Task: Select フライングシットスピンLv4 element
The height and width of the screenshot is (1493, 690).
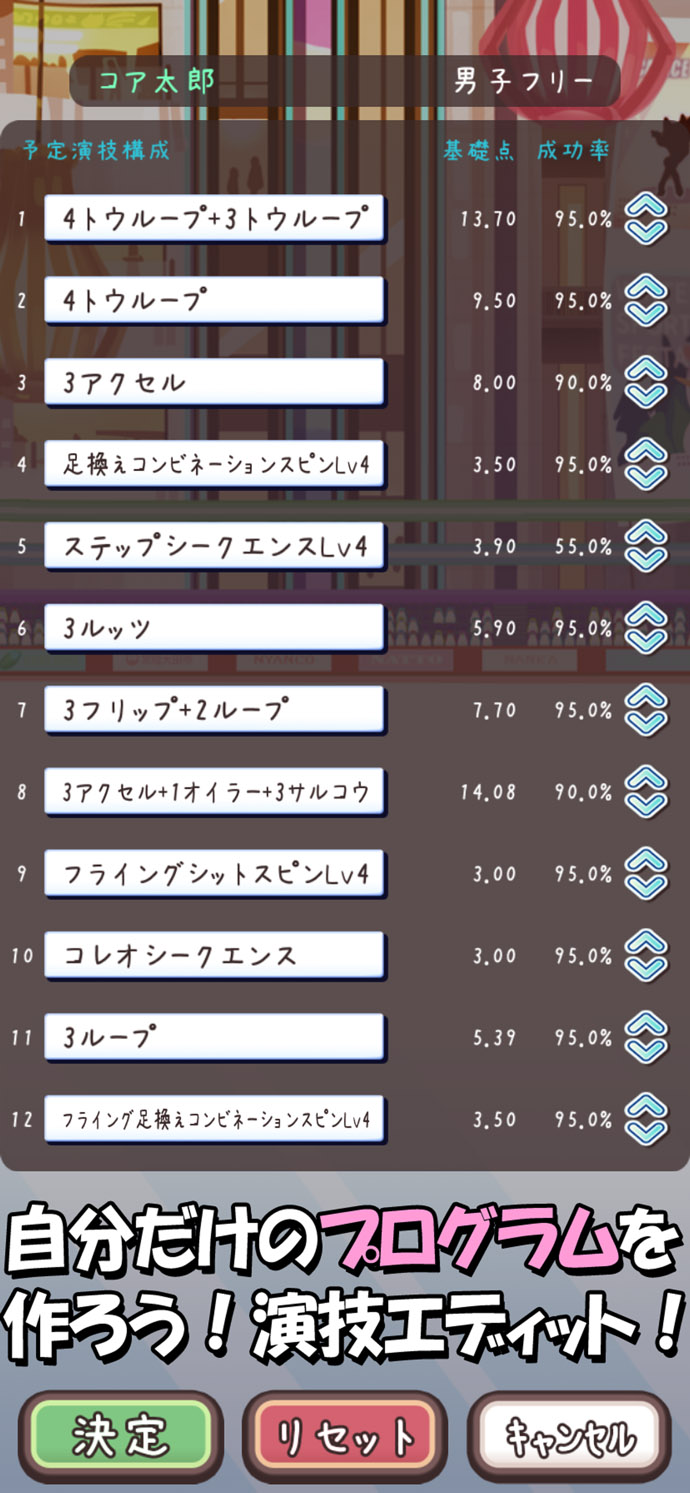Action: point(214,875)
